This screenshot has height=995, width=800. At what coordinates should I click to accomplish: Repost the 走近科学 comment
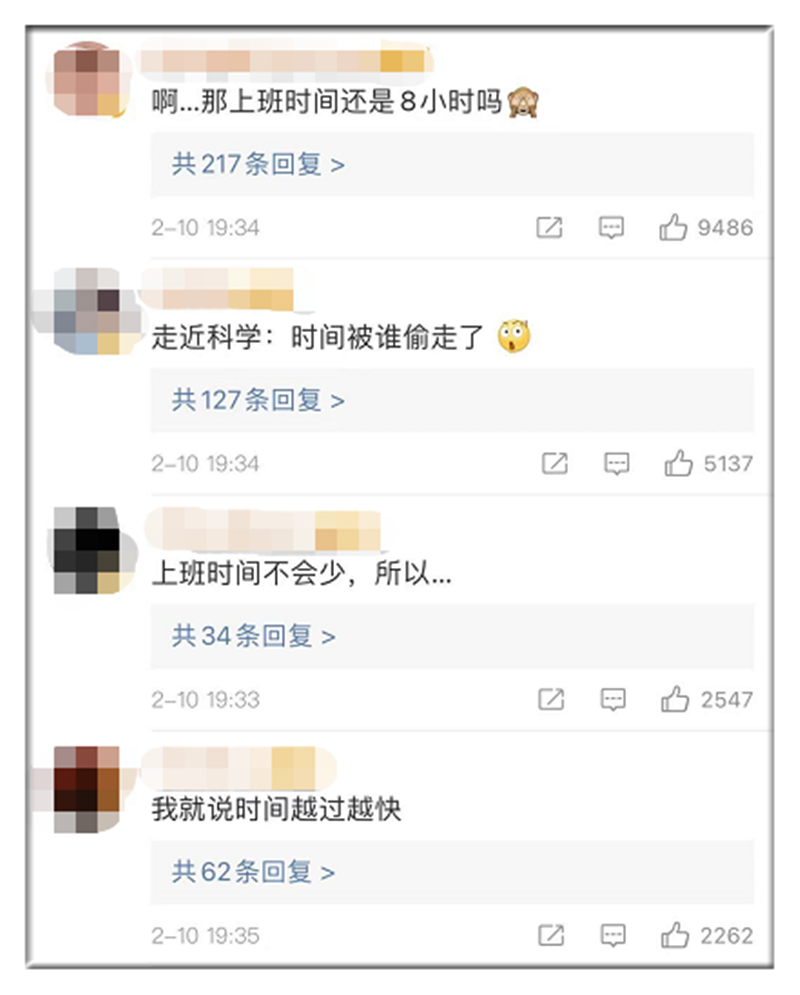pos(554,464)
